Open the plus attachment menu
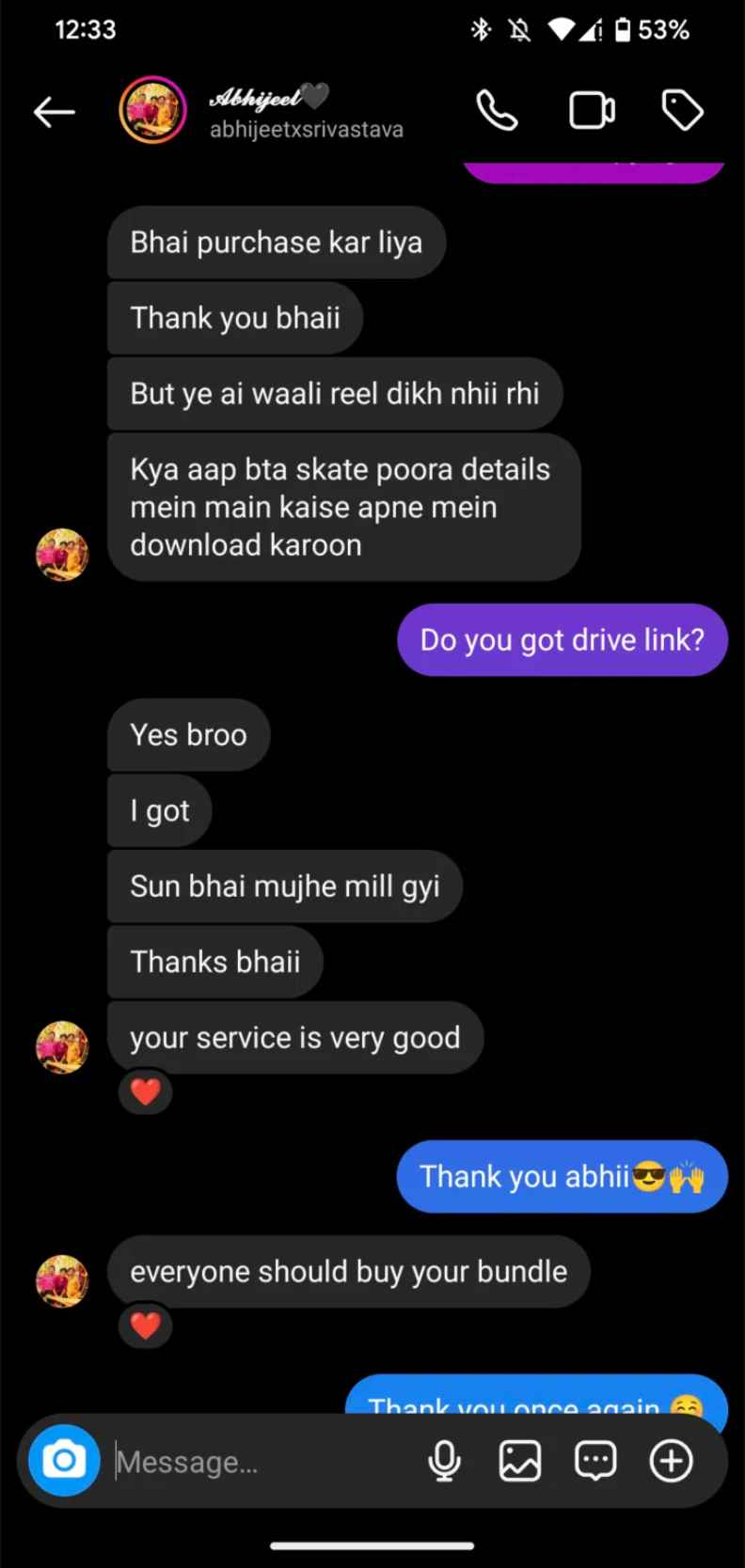 click(x=671, y=1461)
